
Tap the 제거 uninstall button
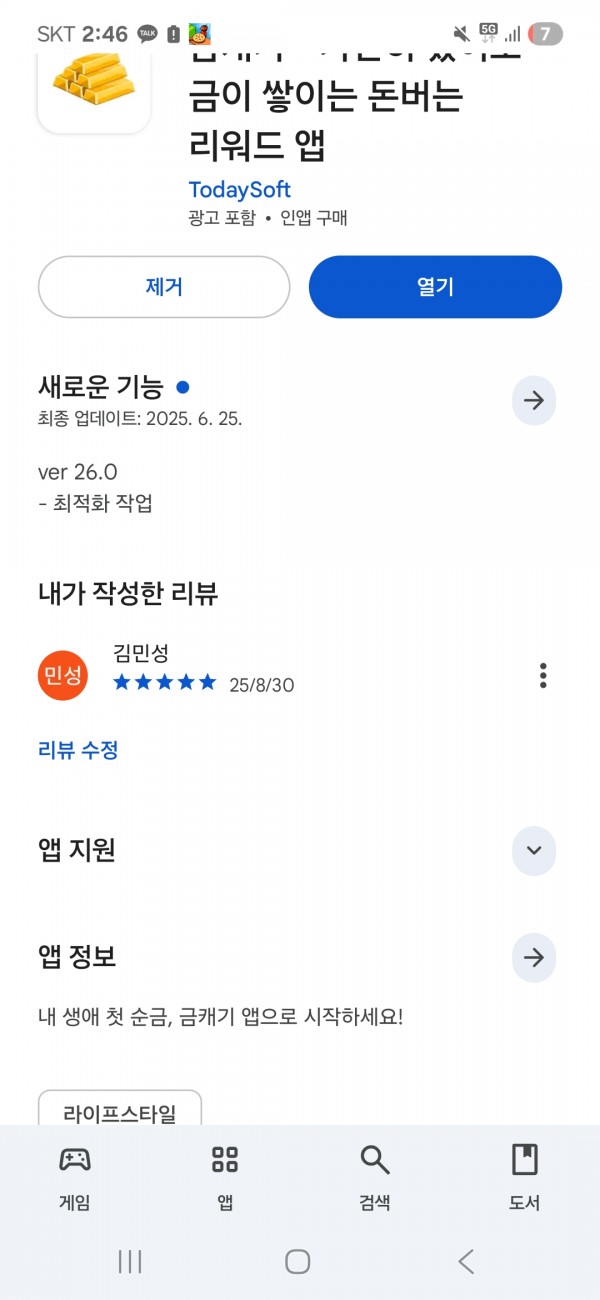pos(164,287)
